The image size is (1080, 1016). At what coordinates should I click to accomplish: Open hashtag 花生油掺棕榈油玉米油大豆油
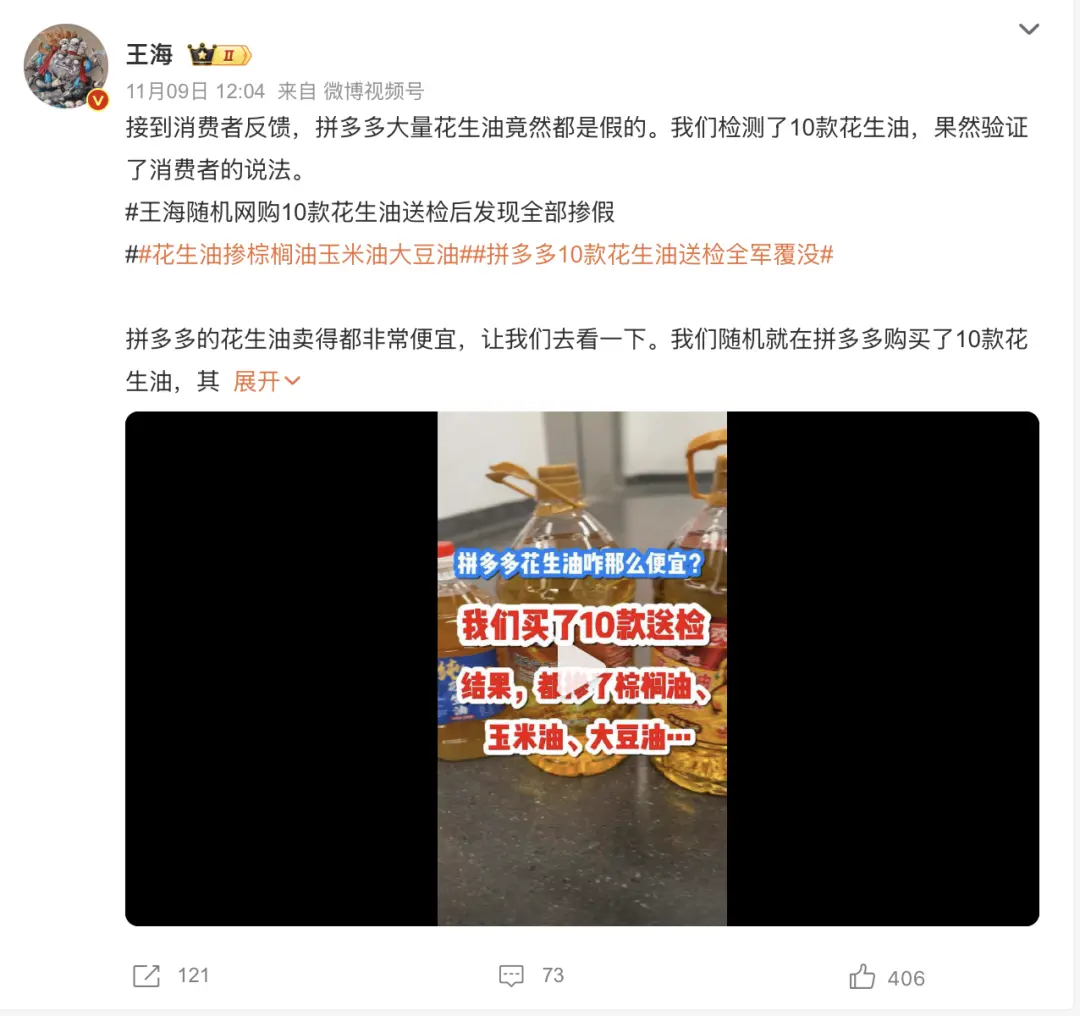click(298, 255)
